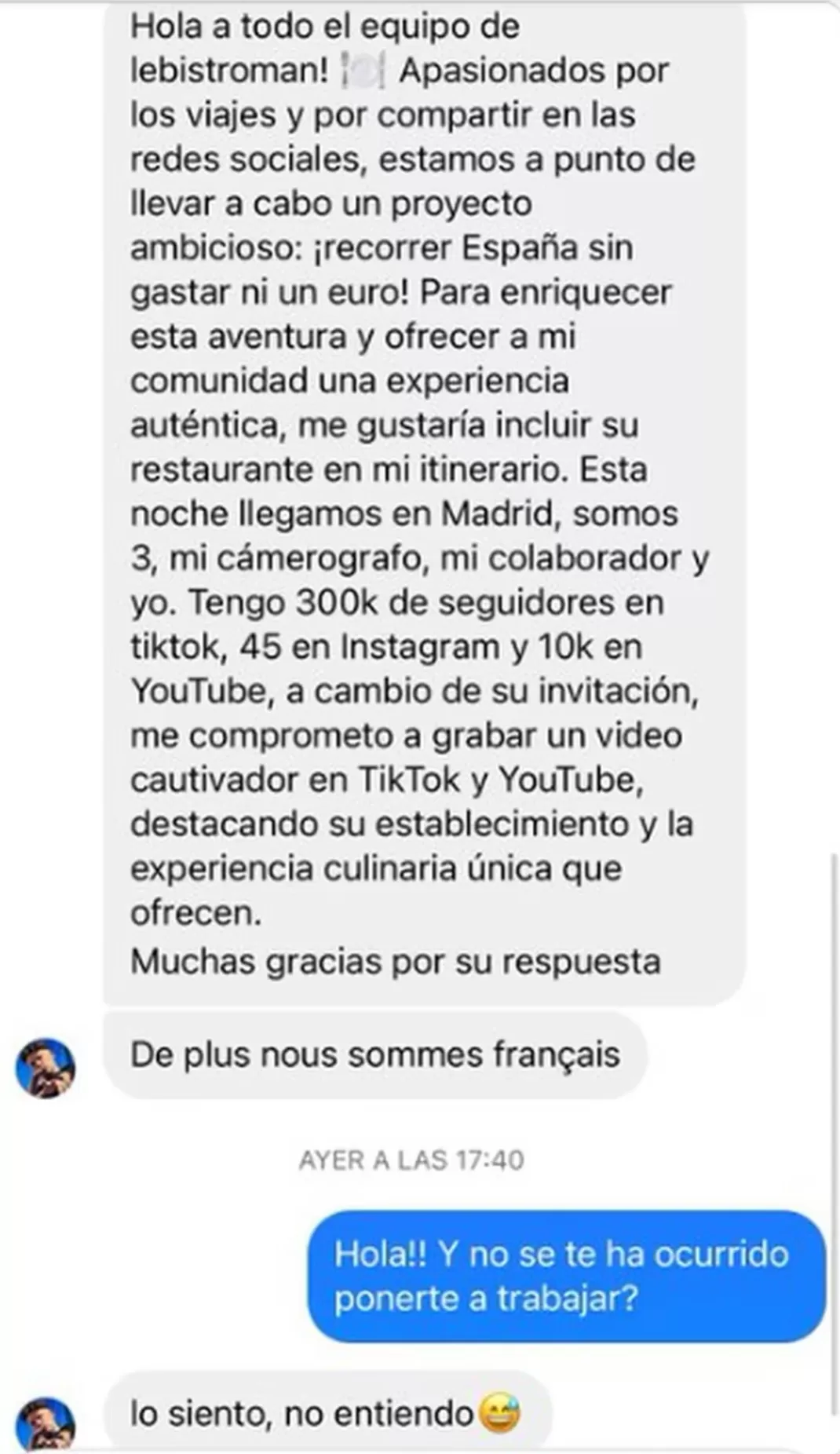Open sender's avatar beside "De plus nous sommes français"
Image resolution: width=840 pixels, height=1454 pixels.
coord(46,1068)
